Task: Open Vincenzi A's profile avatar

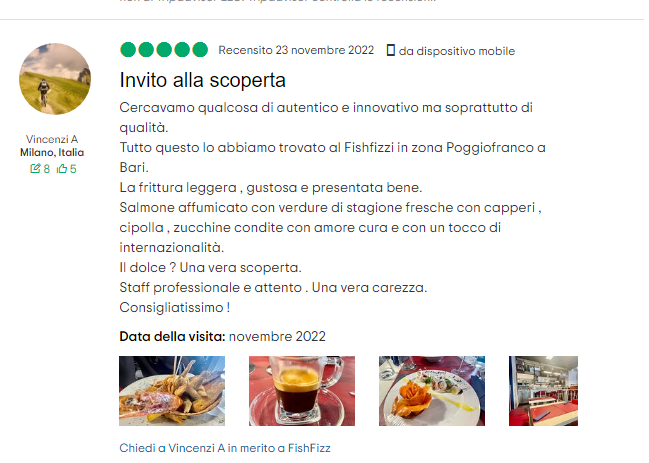Action: click(x=55, y=79)
